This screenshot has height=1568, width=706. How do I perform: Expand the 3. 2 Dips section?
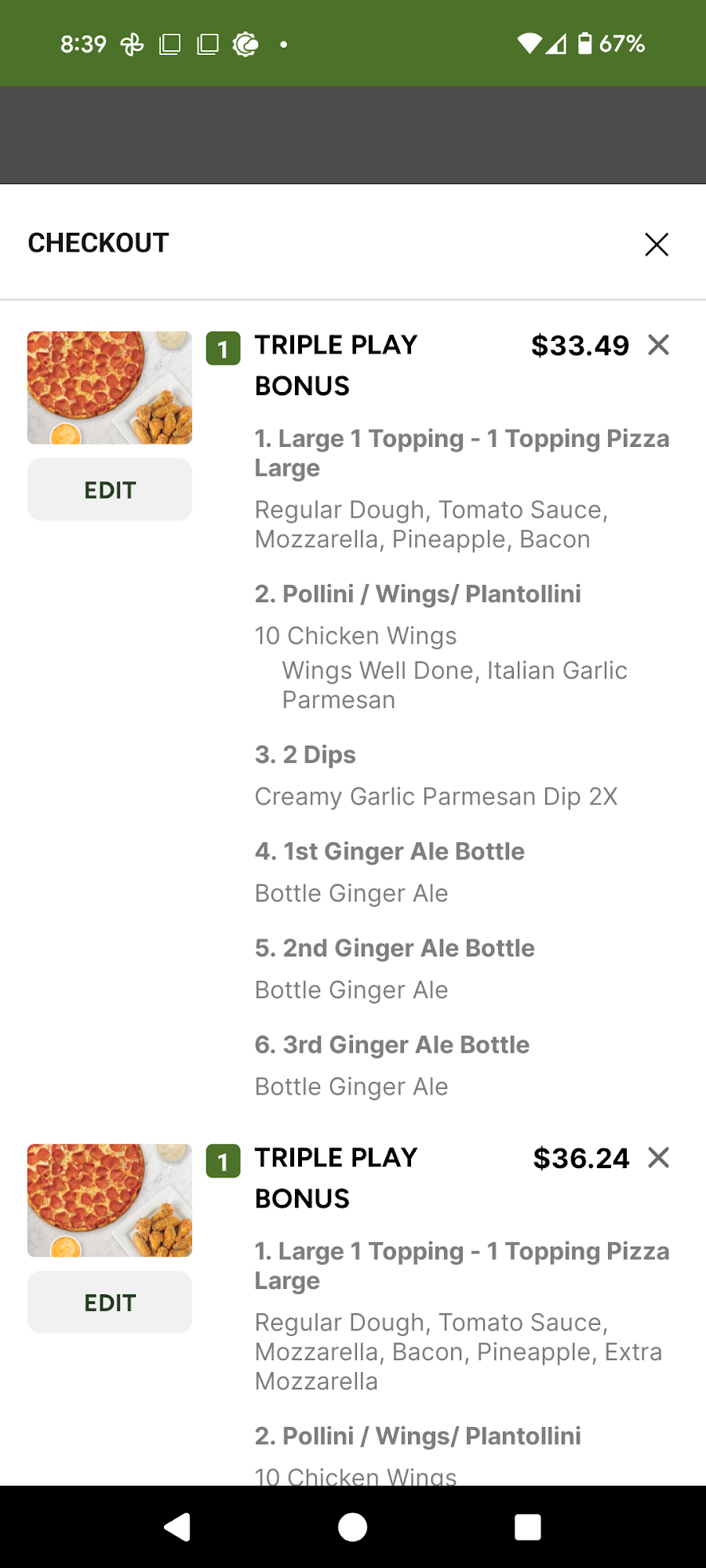(305, 754)
